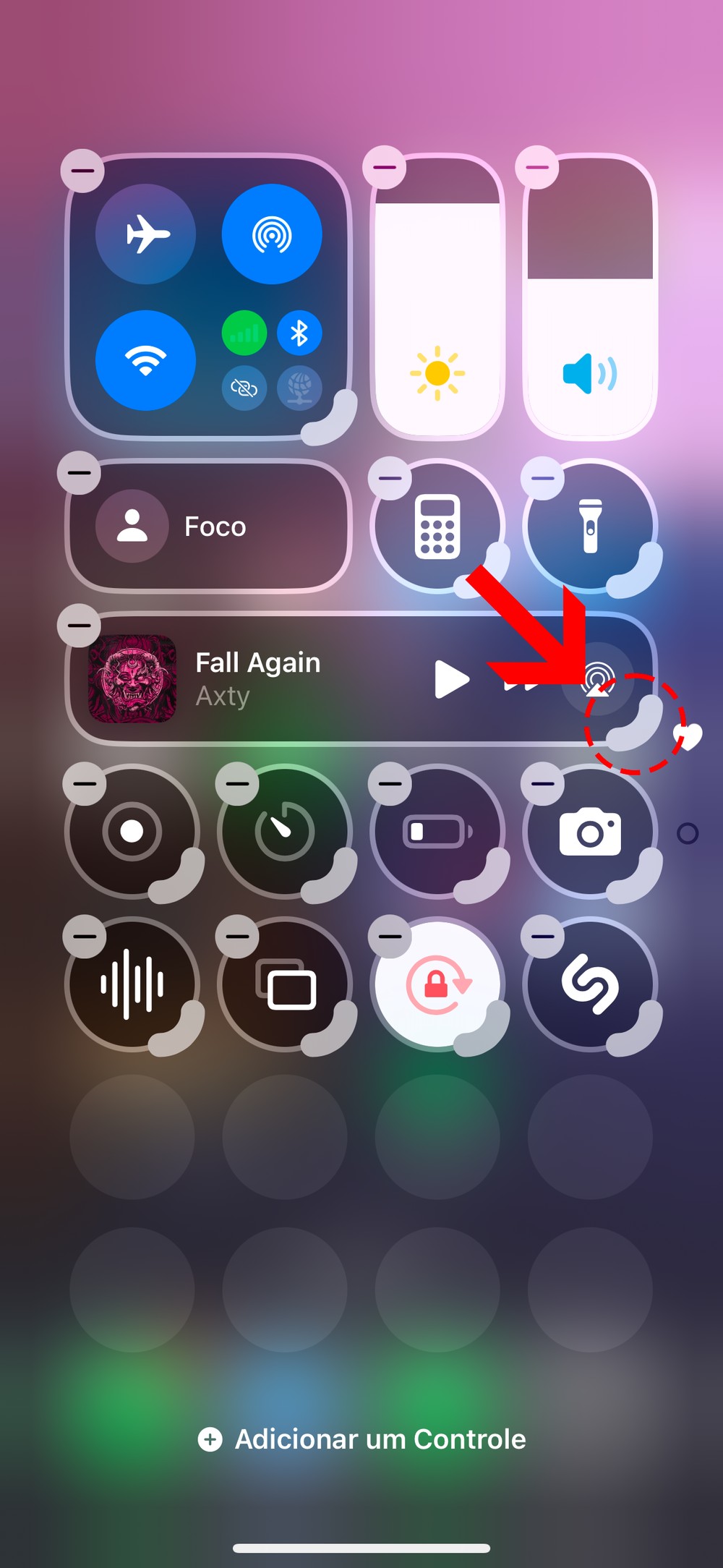The width and height of the screenshot is (723, 1568).
Task: Toggle airplane mode
Action: [x=146, y=234]
